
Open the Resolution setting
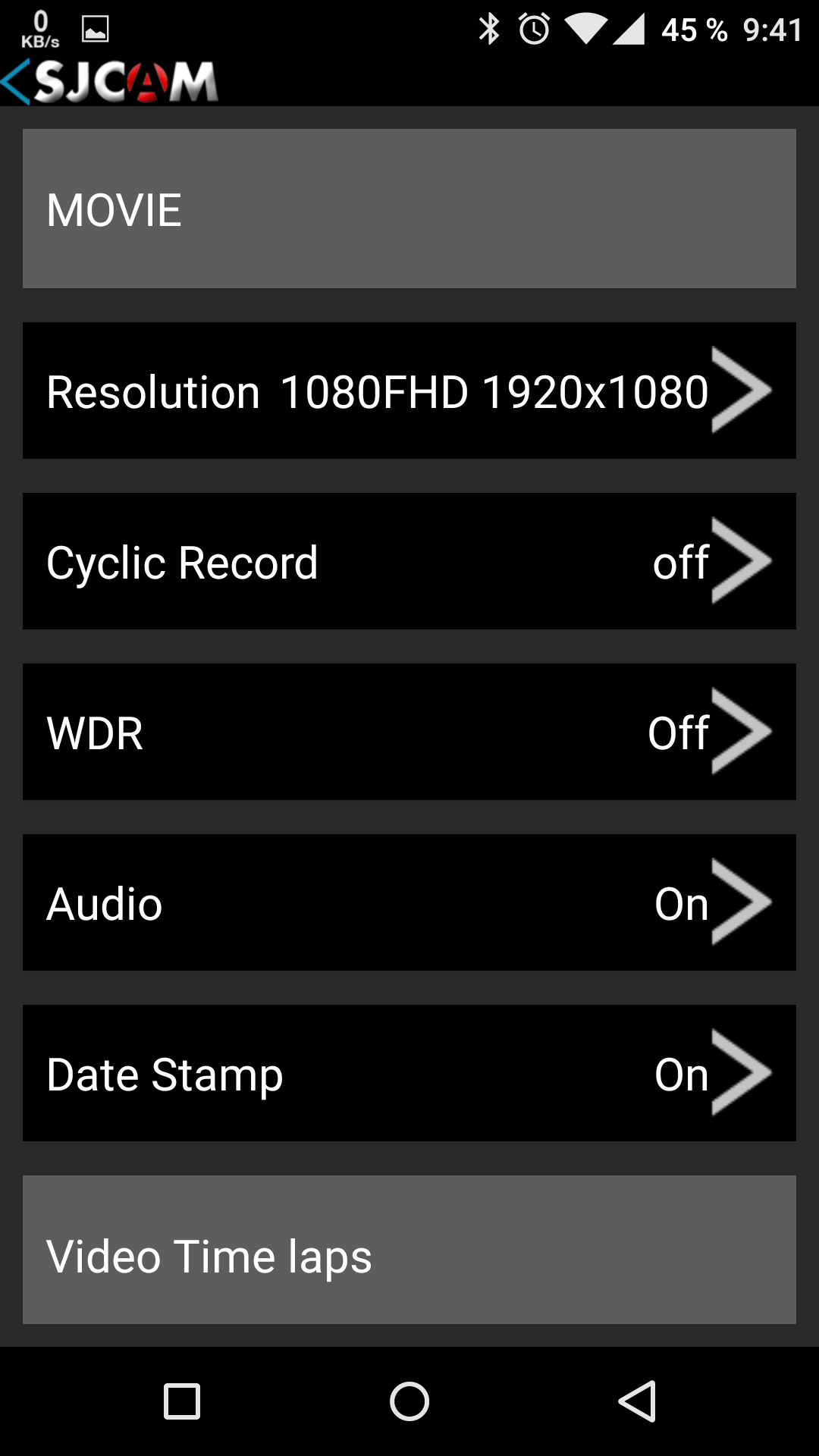click(409, 391)
